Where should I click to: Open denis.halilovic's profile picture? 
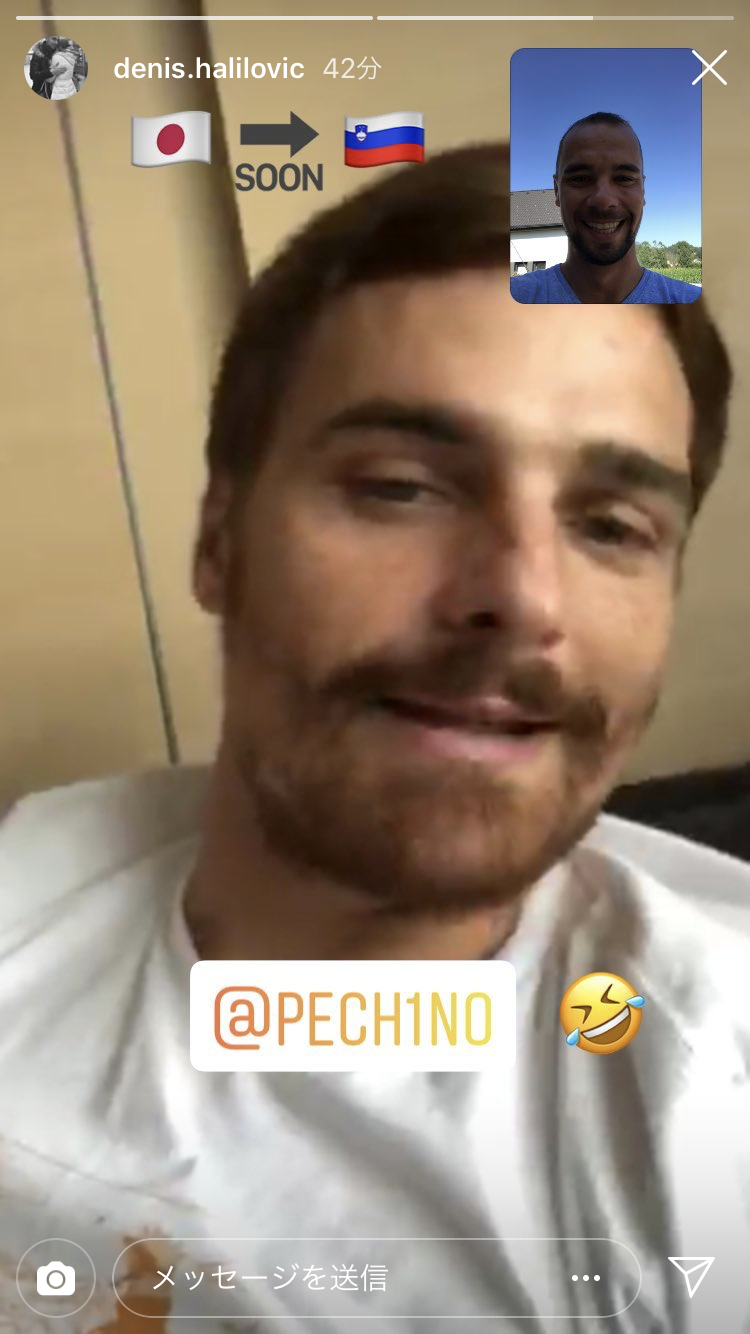[x=56, y=68]
